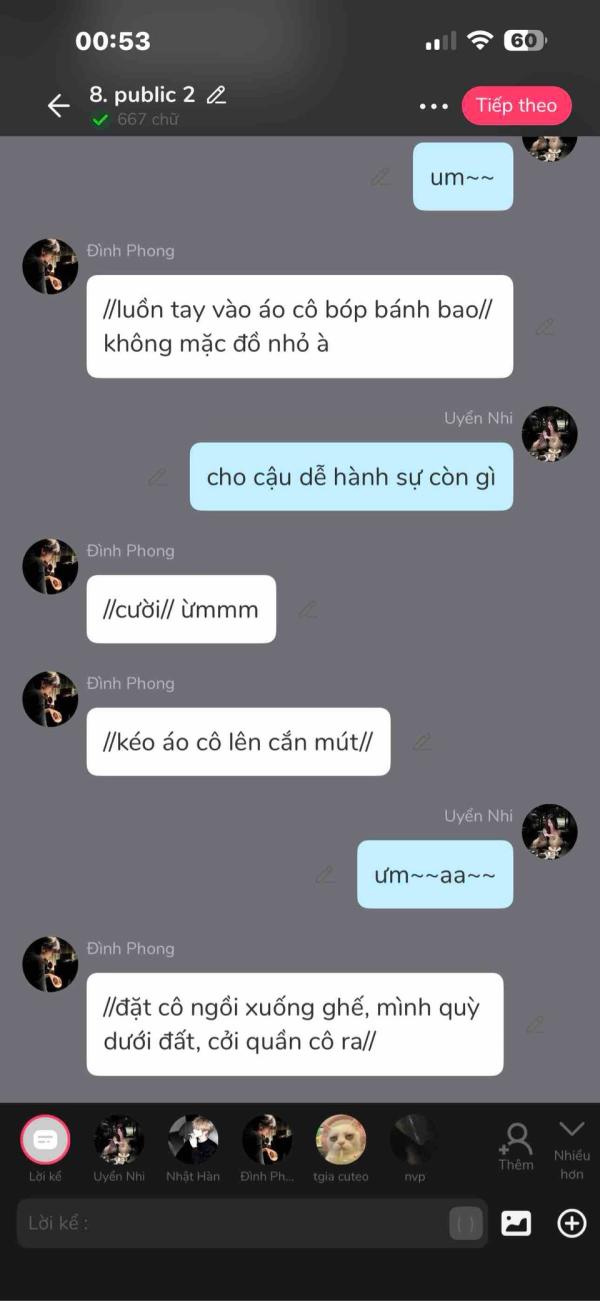Image resolution: width=600 pixels, height=1301 pixels.
Task: Expand Nhiều hơn to show more
Action: (572, 1148)
